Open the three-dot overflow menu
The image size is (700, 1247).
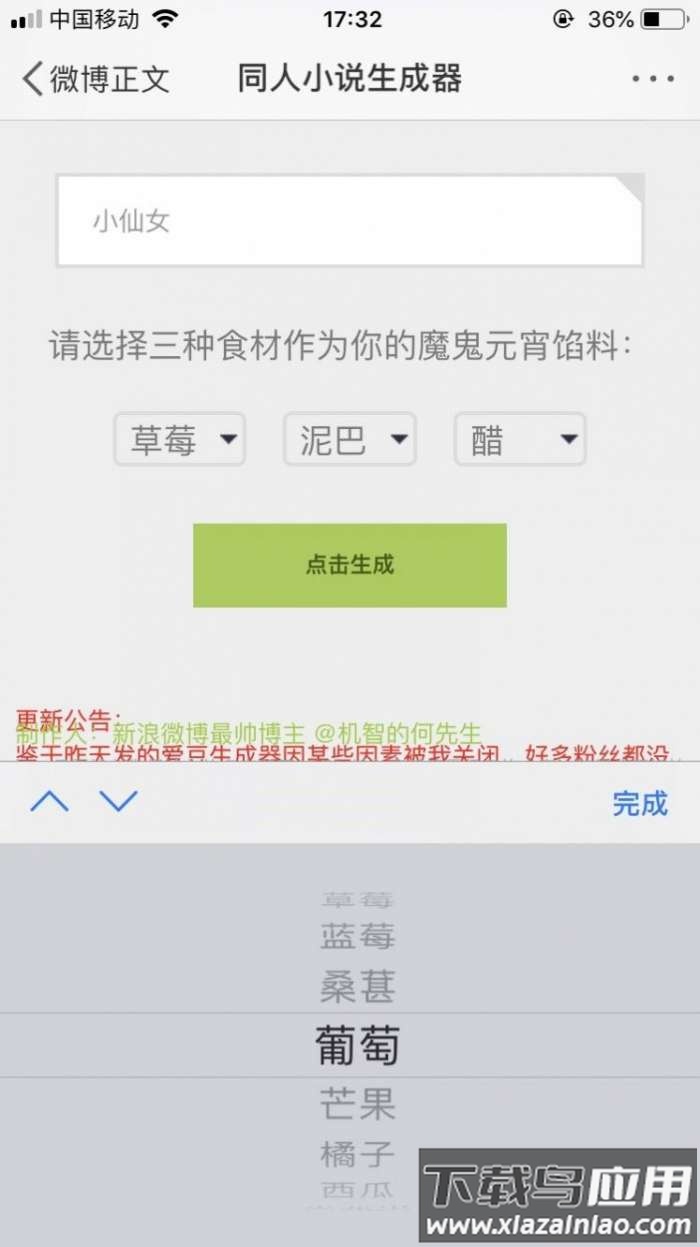click(653, 79)
